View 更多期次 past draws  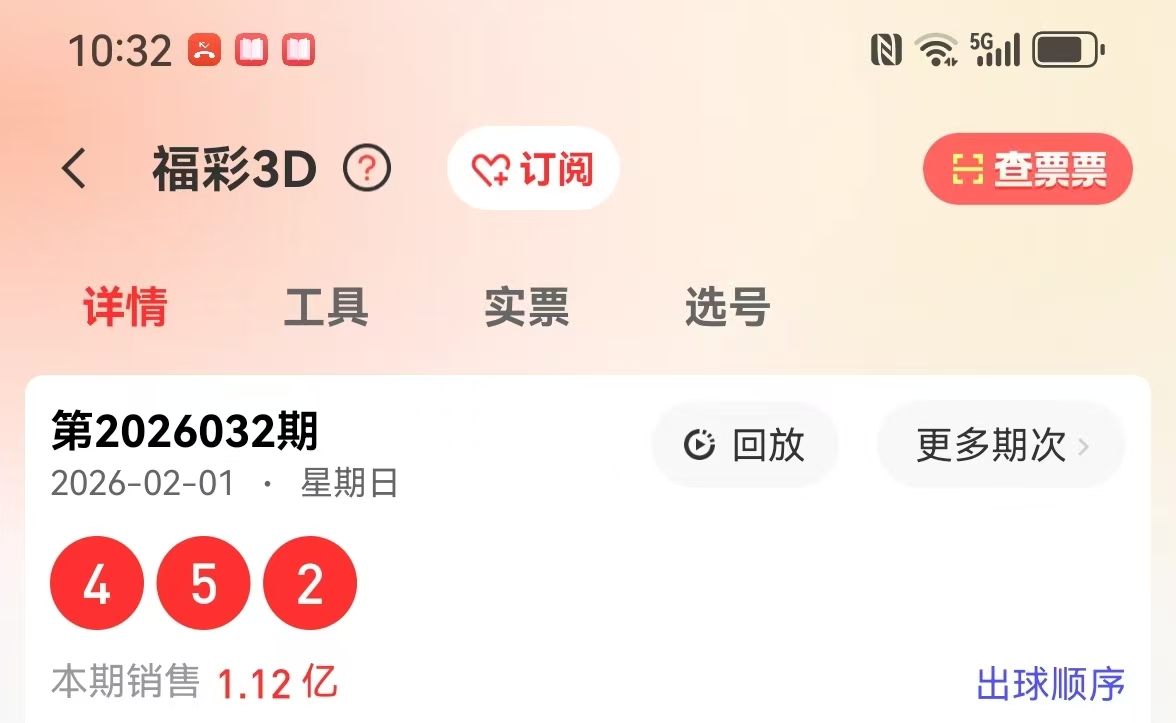click(x=1001, y=445)
